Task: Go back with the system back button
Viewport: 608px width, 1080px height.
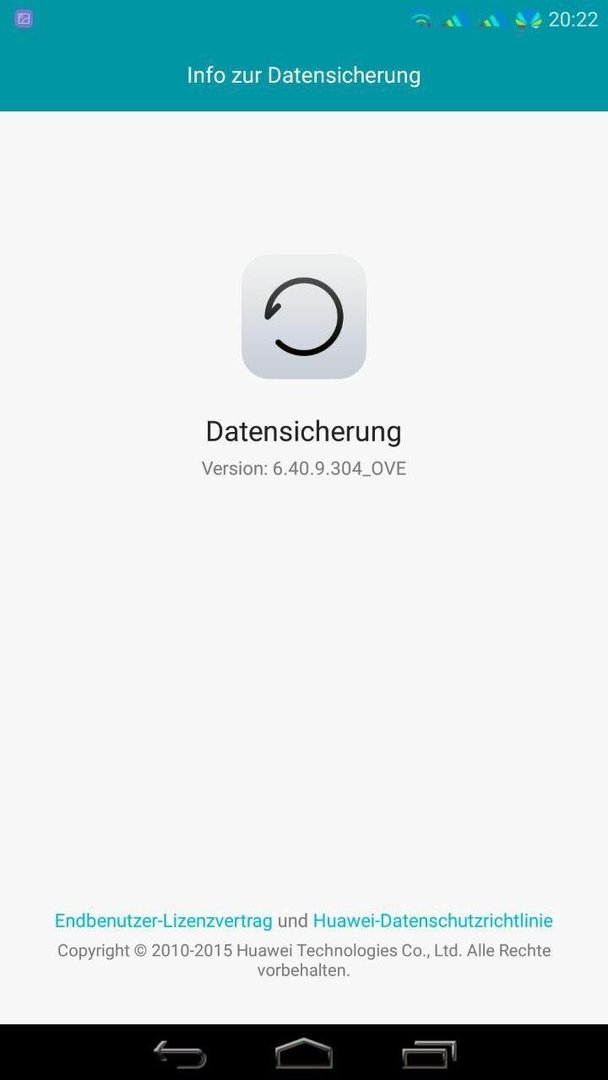Action: click(180, 1054)
